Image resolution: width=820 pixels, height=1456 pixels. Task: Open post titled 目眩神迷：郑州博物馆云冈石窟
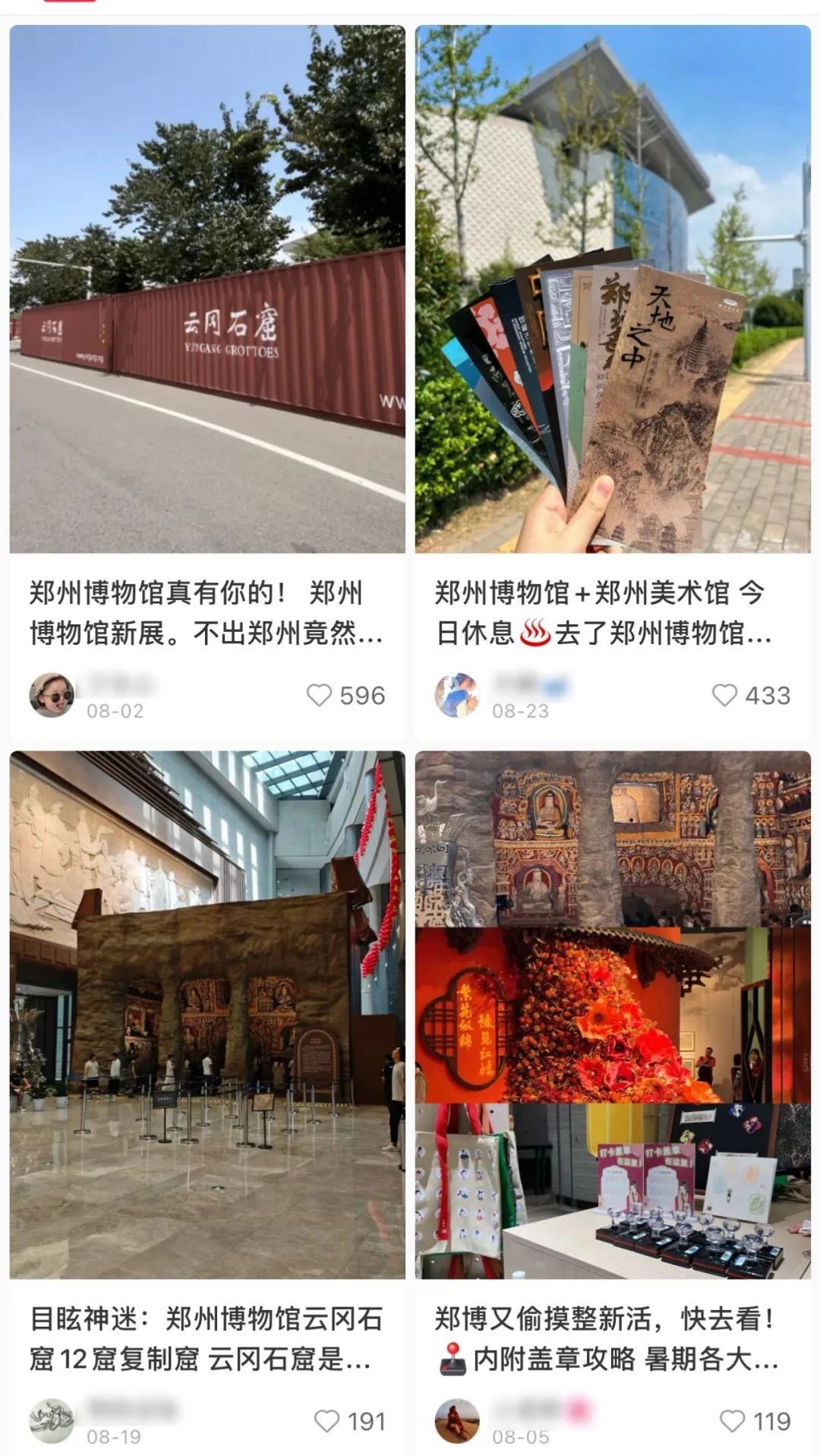tap(207, 1338)
